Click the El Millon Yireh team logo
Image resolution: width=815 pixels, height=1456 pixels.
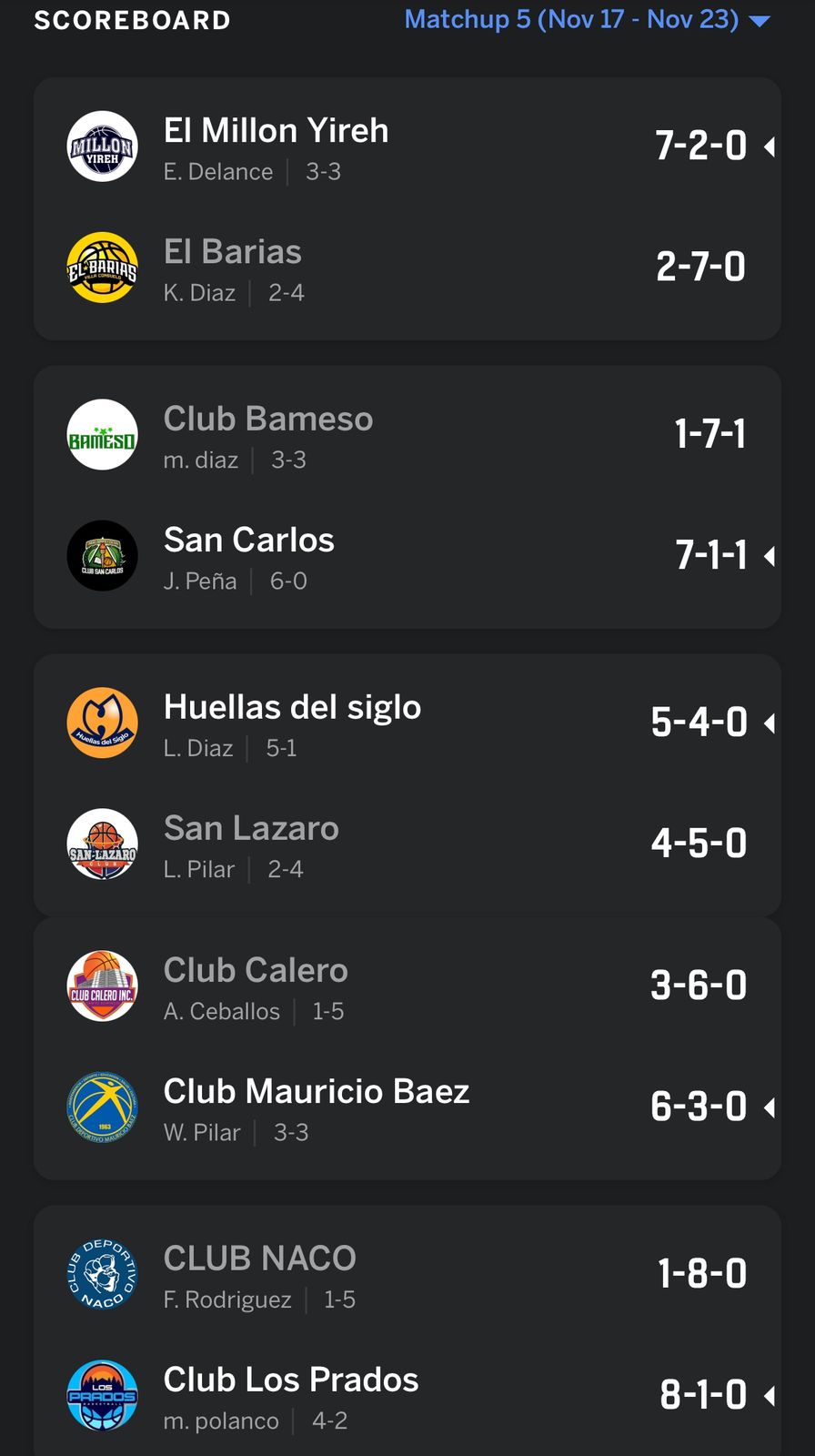click(x=102, y=146)
